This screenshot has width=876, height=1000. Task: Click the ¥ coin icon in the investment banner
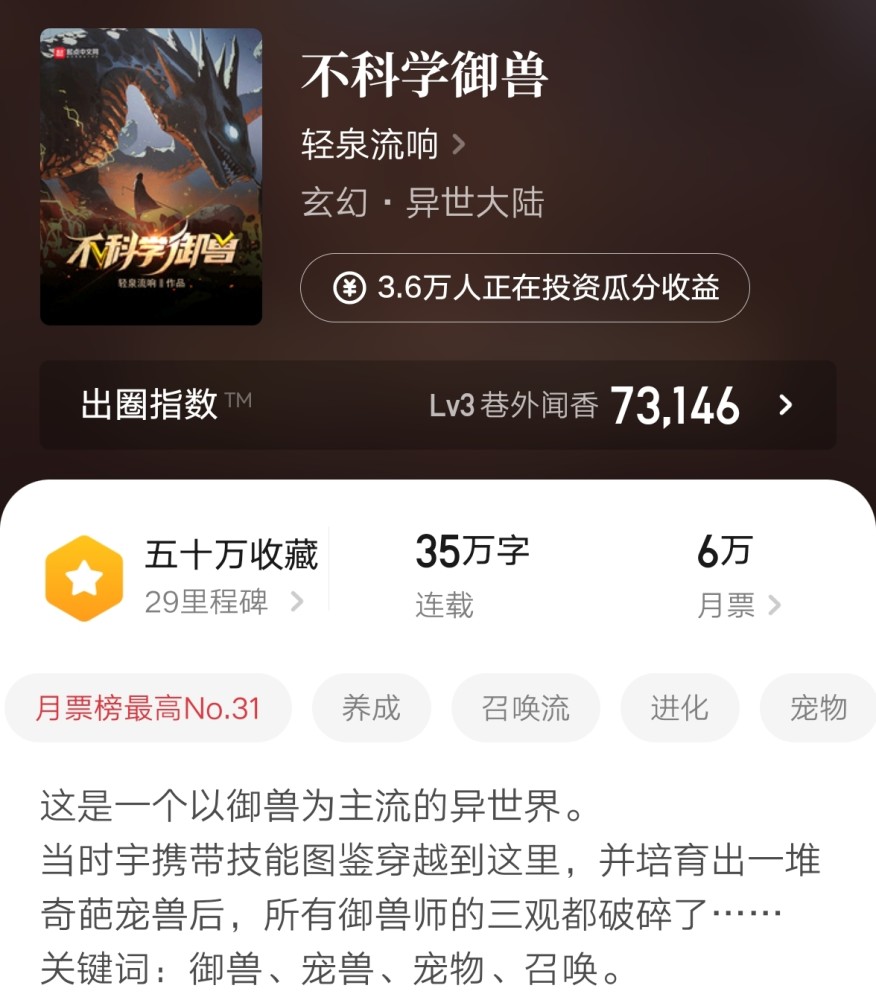(347, 288)
